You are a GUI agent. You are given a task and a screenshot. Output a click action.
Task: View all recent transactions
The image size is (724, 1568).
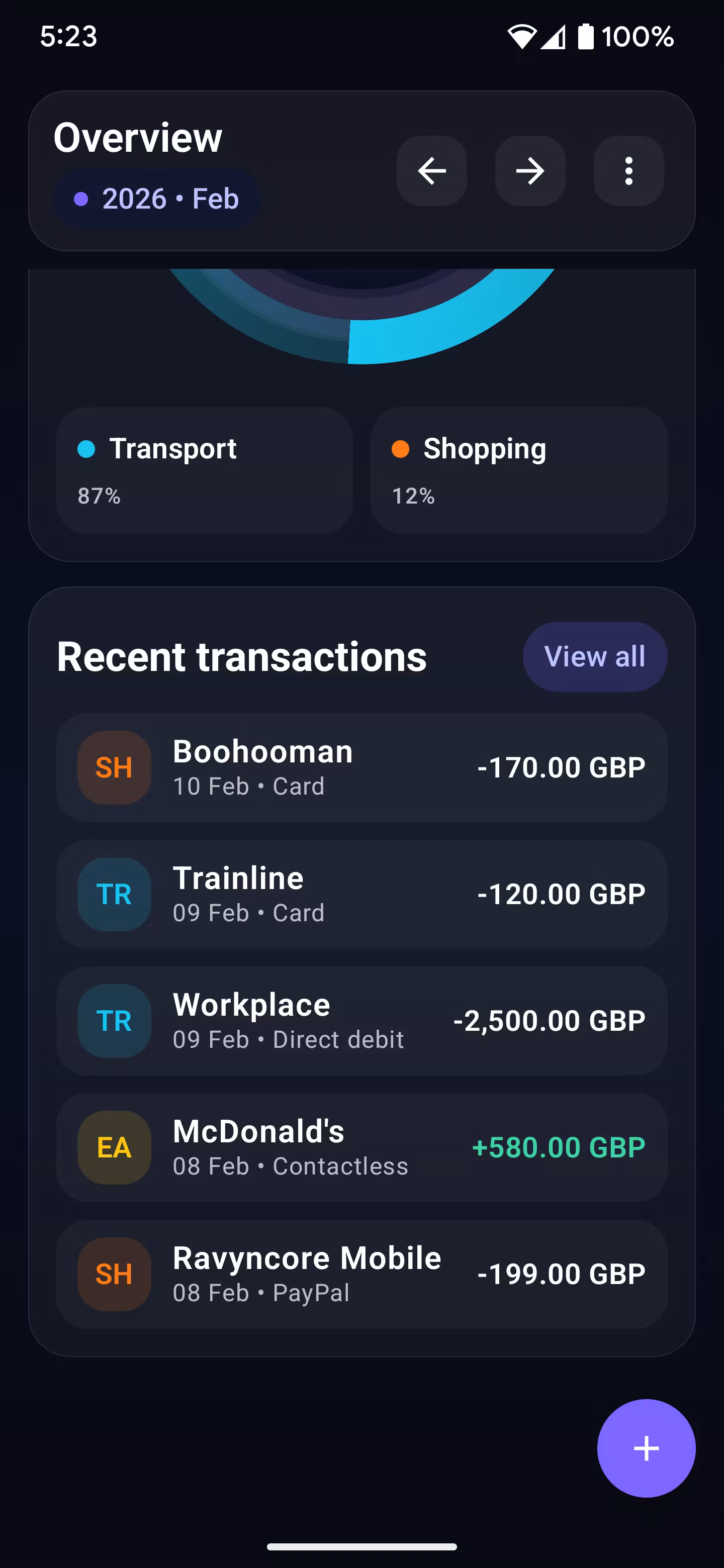coord(594,657)
